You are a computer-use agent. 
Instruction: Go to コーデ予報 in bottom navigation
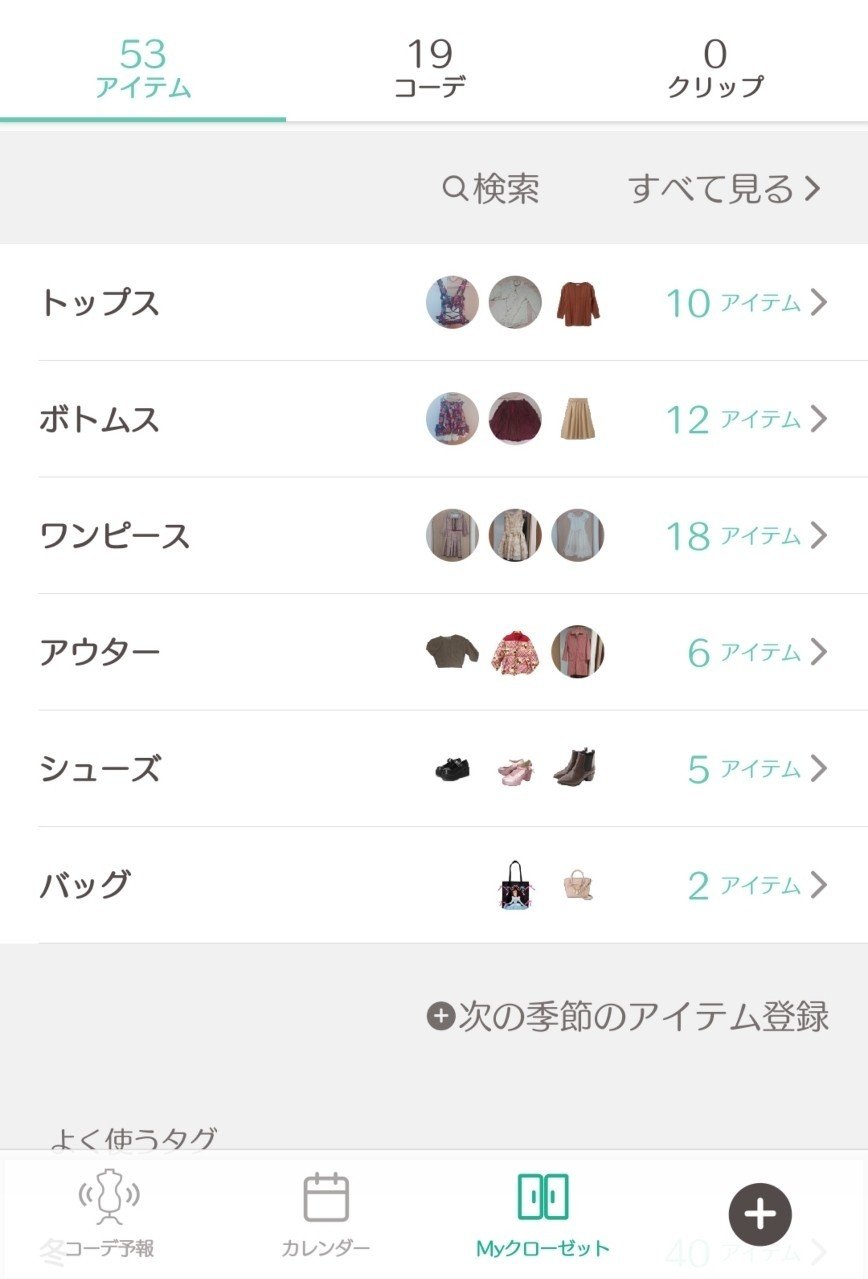[109, 1216]
